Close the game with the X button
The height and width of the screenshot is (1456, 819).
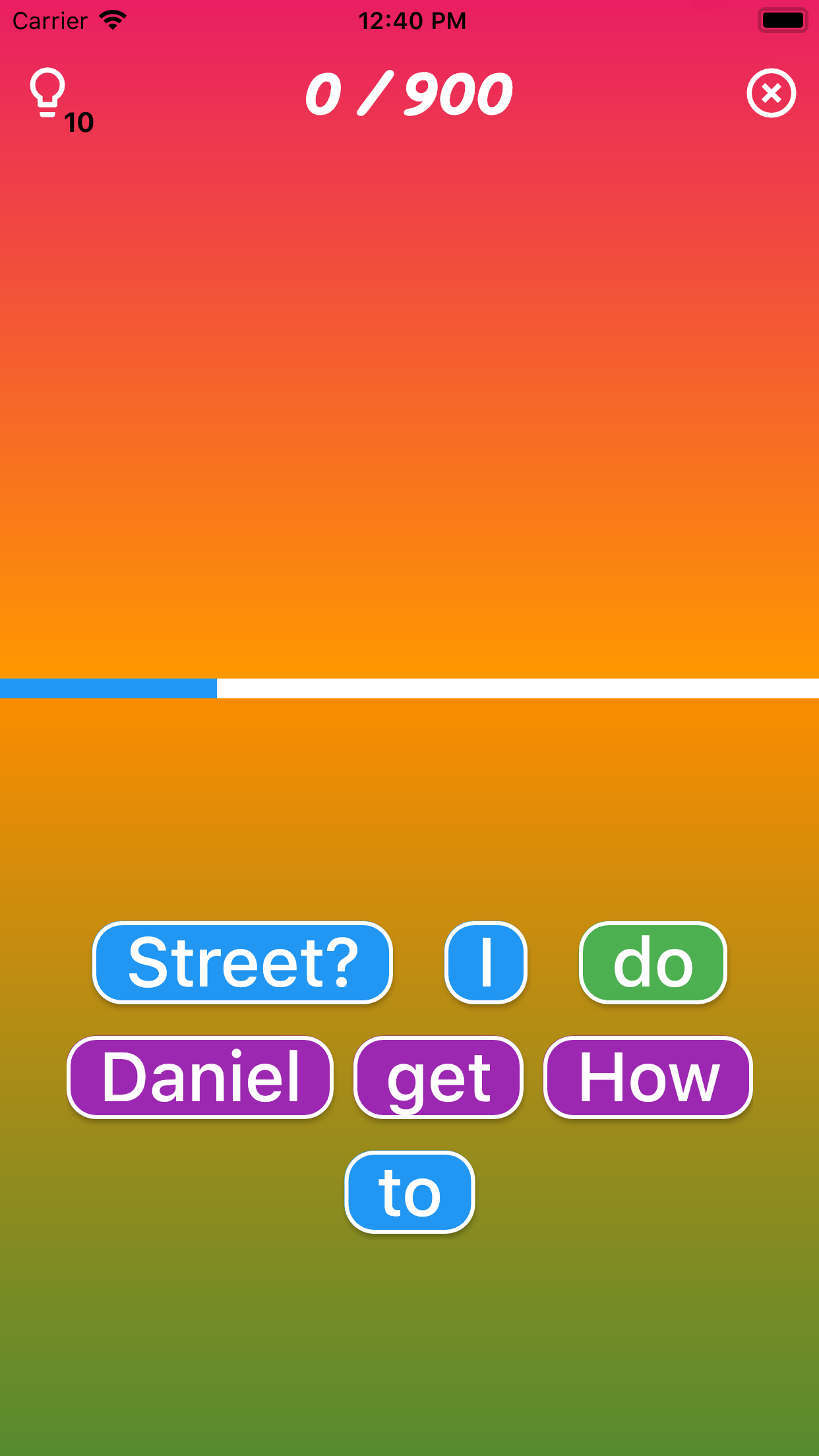[x=771, y=93]
